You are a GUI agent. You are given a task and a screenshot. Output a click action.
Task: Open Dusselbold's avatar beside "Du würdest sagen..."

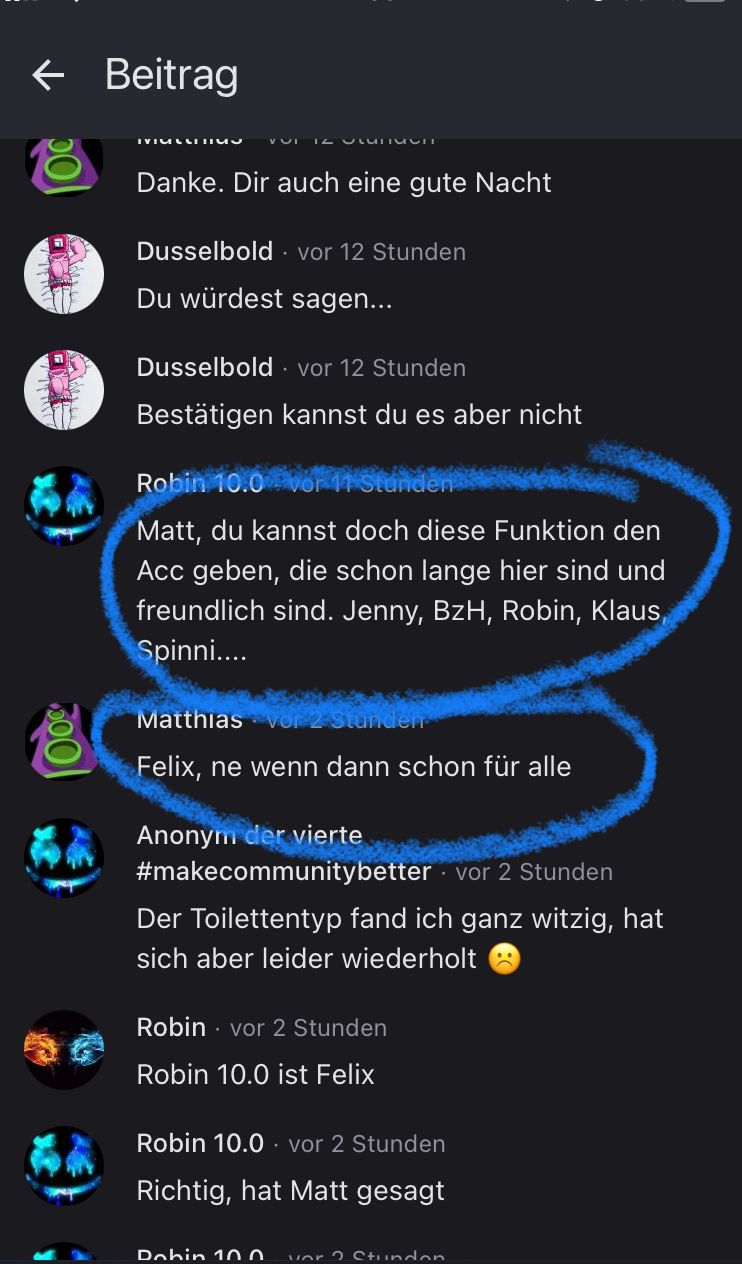pyautogui.click(x=64, y=274)
